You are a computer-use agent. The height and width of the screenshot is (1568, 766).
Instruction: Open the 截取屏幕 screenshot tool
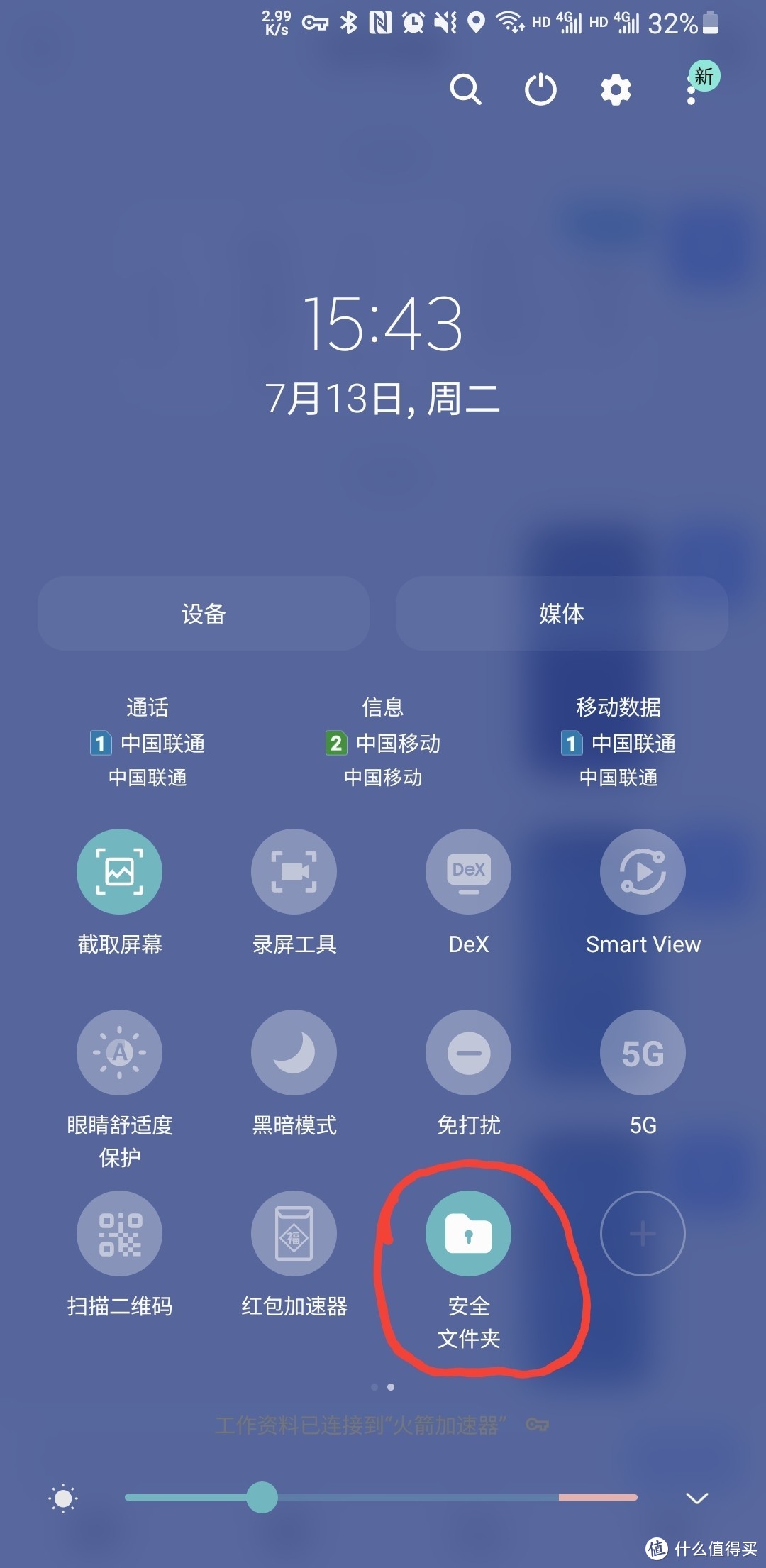click(x=119, y=871)
